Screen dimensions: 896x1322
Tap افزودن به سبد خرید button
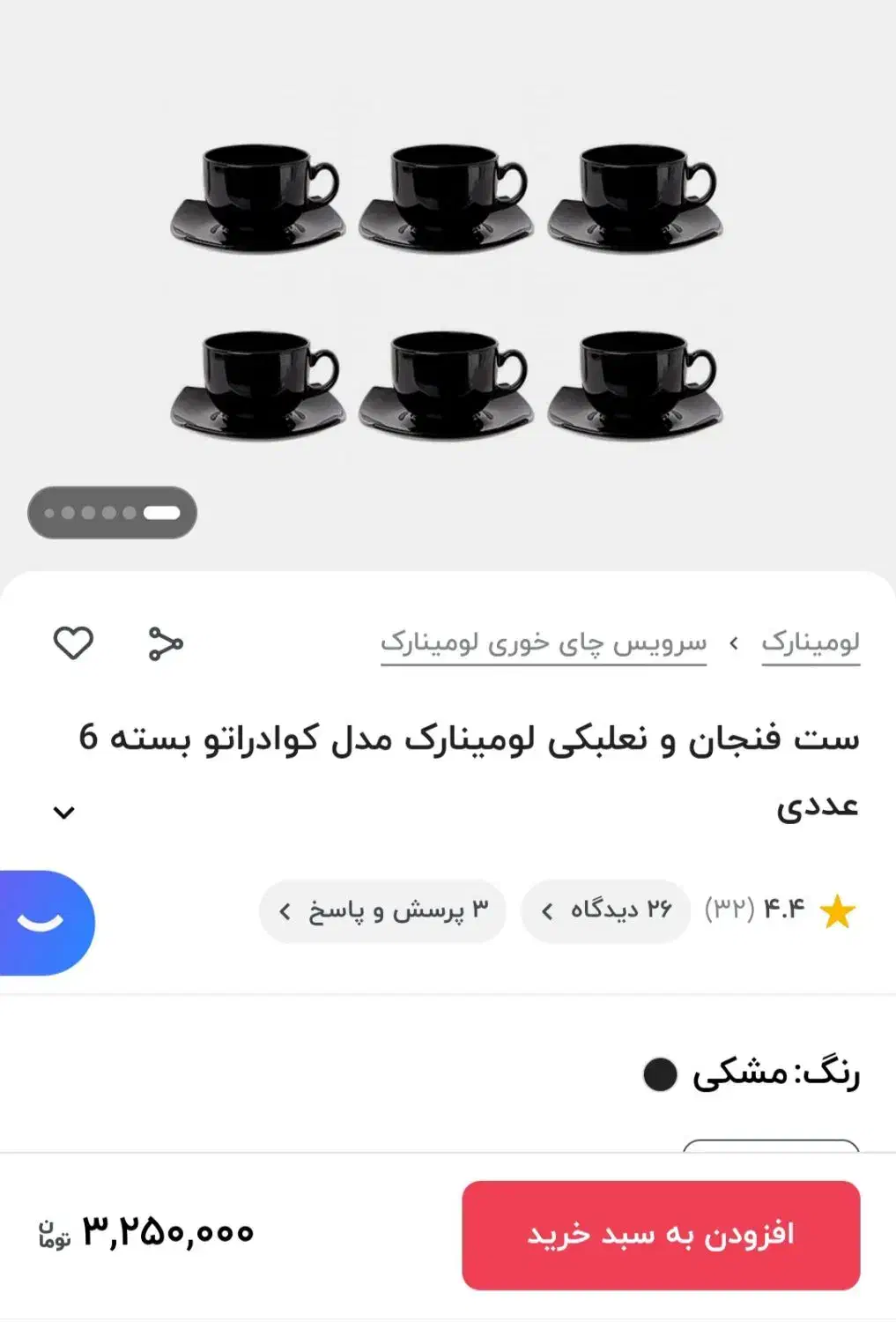tap(661, 1235)
